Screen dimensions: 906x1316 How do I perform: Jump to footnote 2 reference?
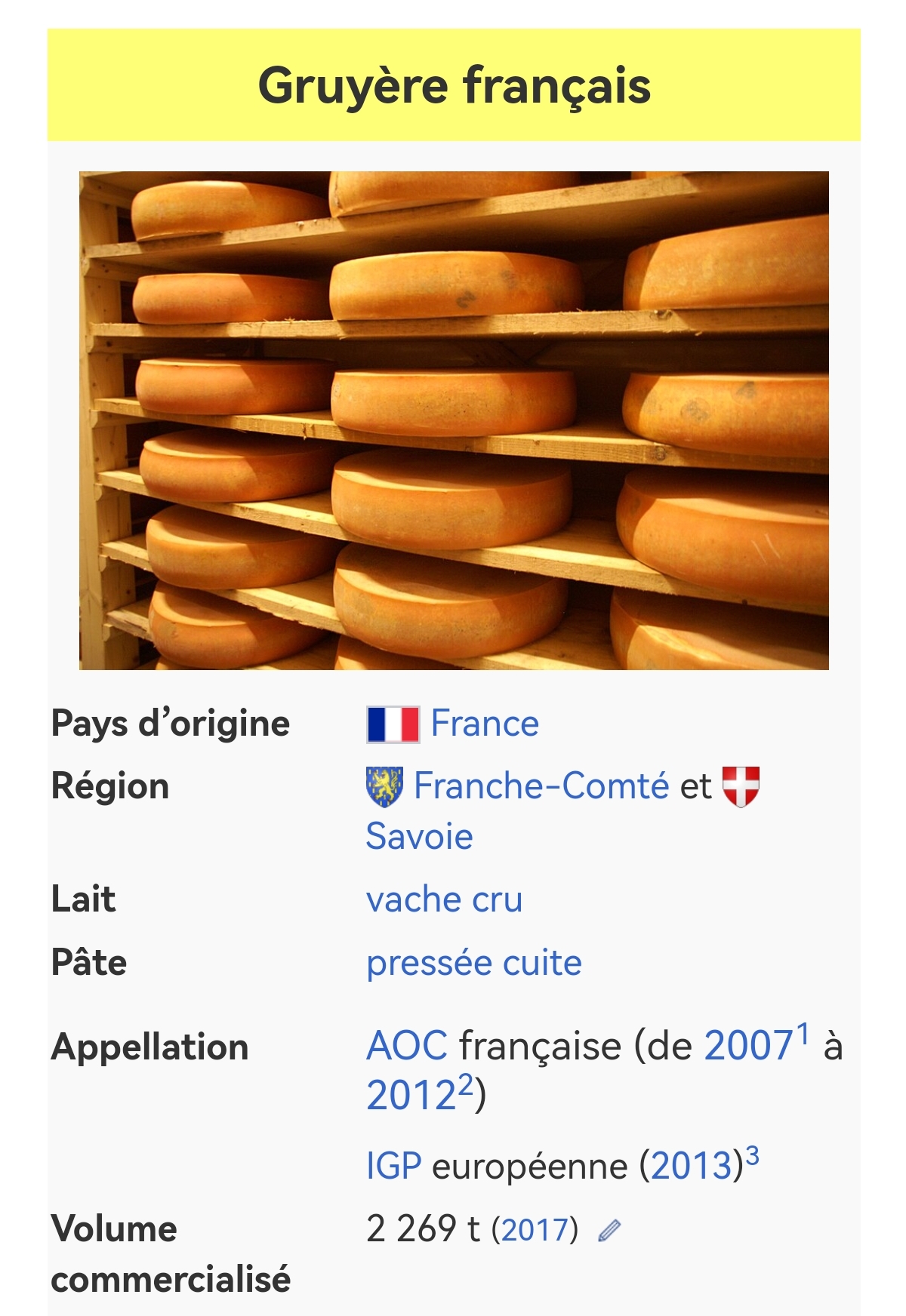(x=466, y=1084)
